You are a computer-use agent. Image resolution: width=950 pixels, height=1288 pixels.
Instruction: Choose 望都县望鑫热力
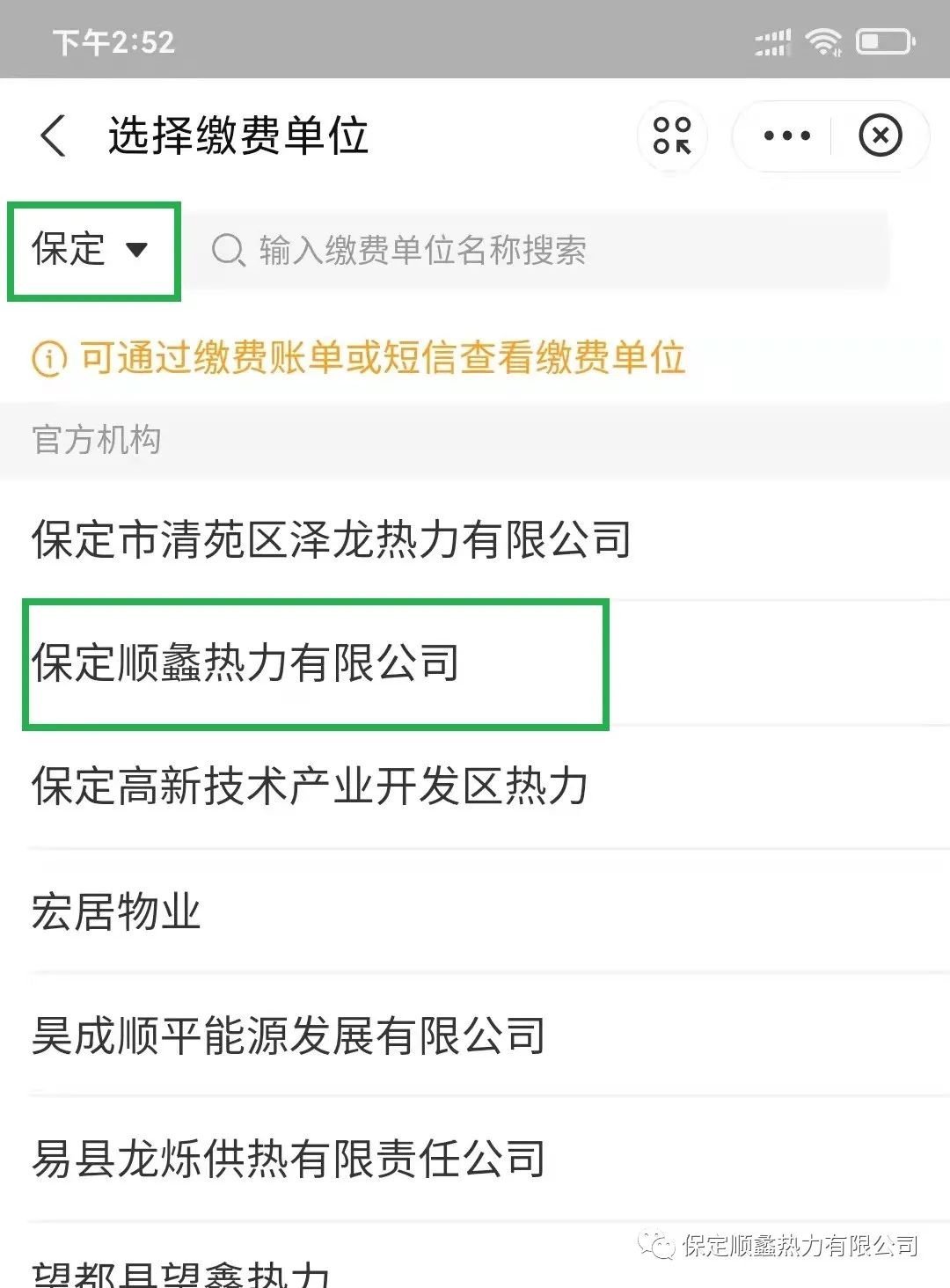coord(181,1271)
